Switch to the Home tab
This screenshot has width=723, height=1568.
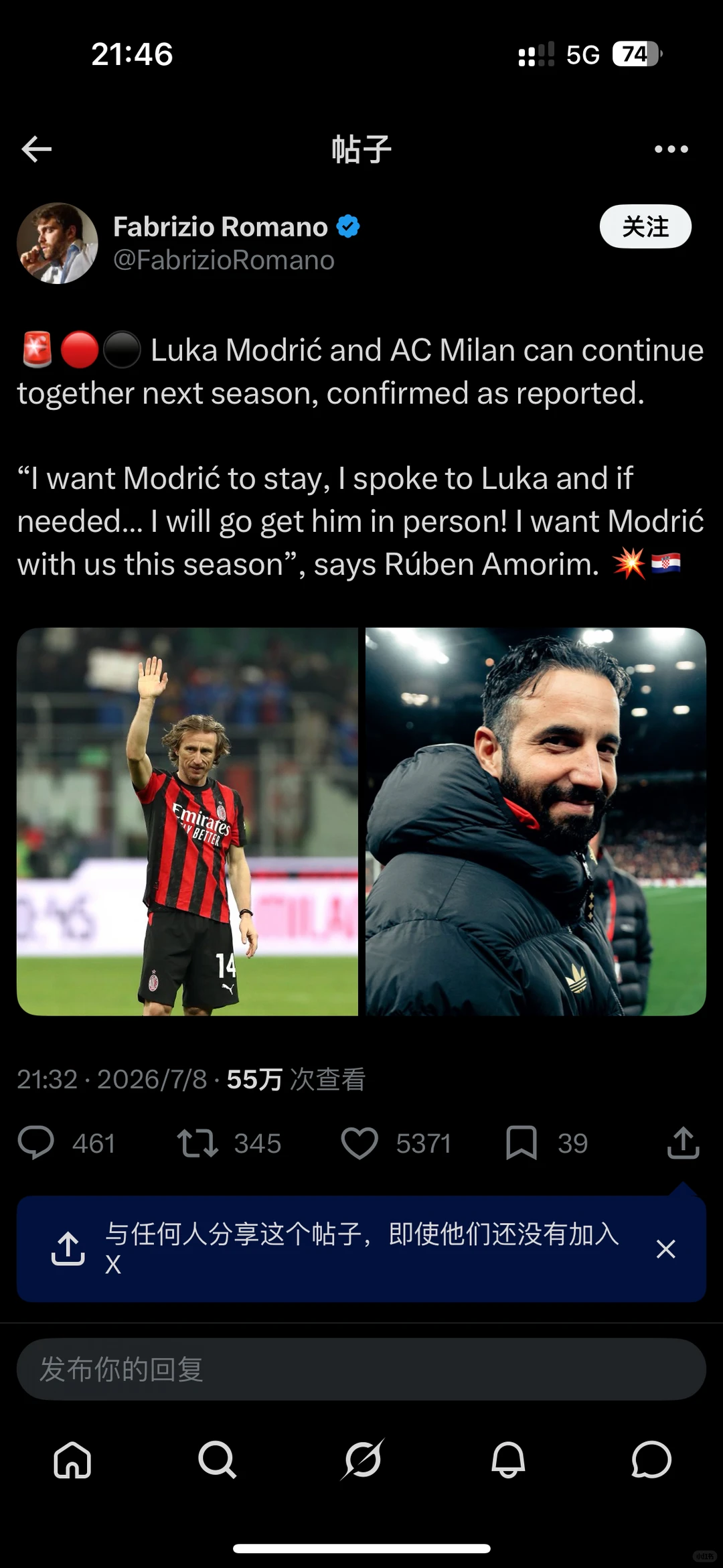(x=72, y=1459)
